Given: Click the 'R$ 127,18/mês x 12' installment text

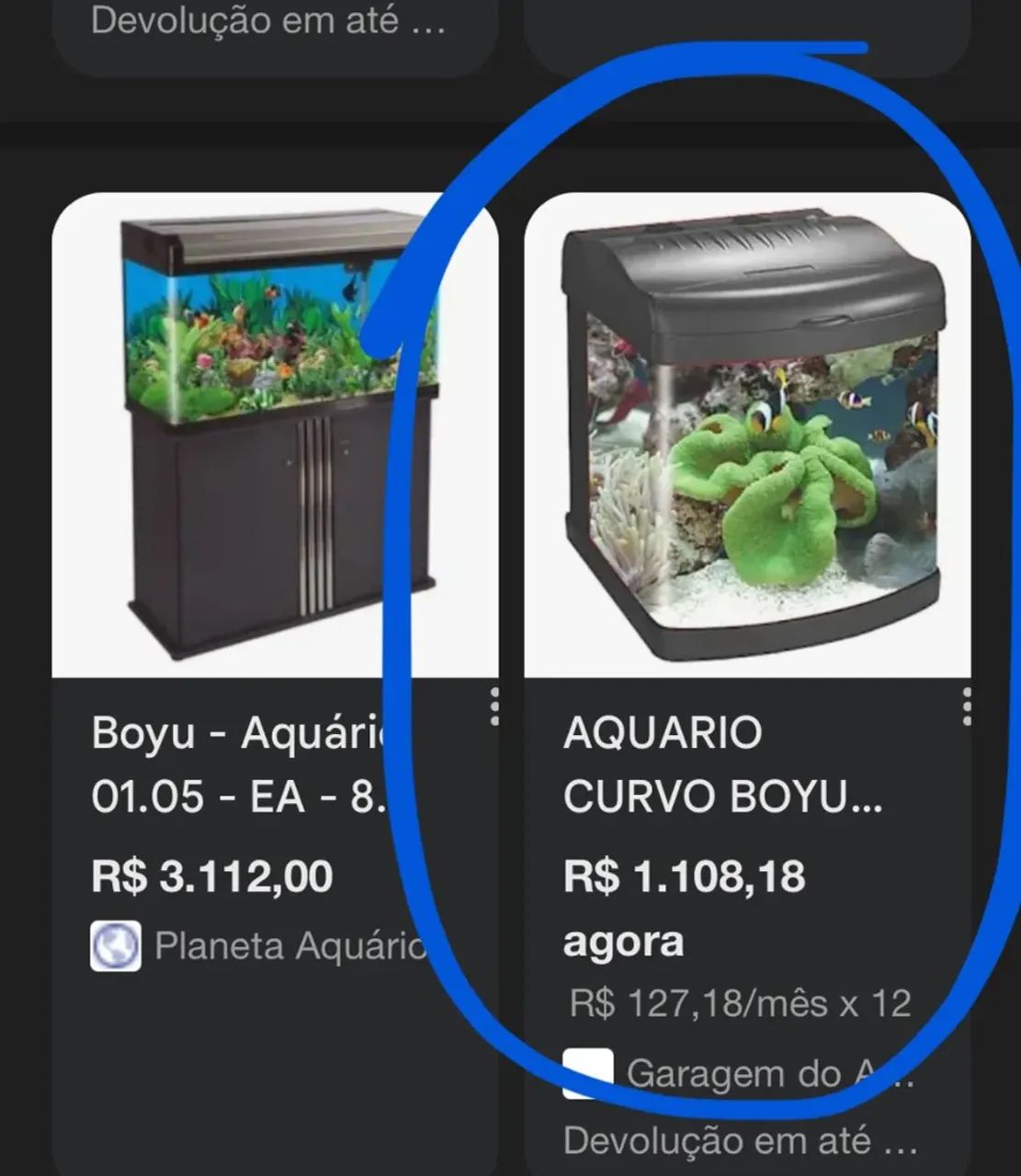Looking at the screenshot, I should tap(740, 1003).
